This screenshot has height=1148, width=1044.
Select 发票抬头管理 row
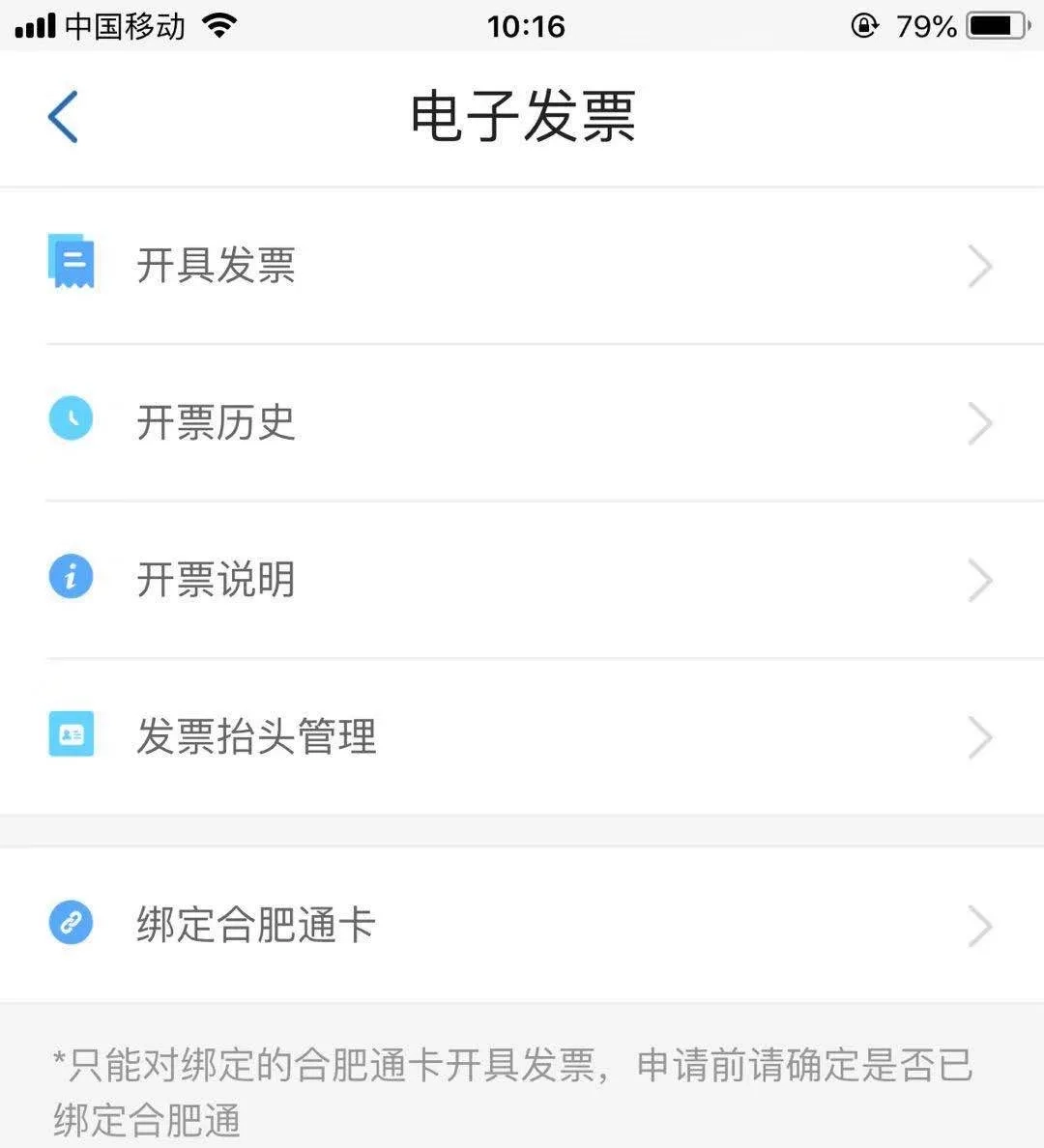click(522, 737)
